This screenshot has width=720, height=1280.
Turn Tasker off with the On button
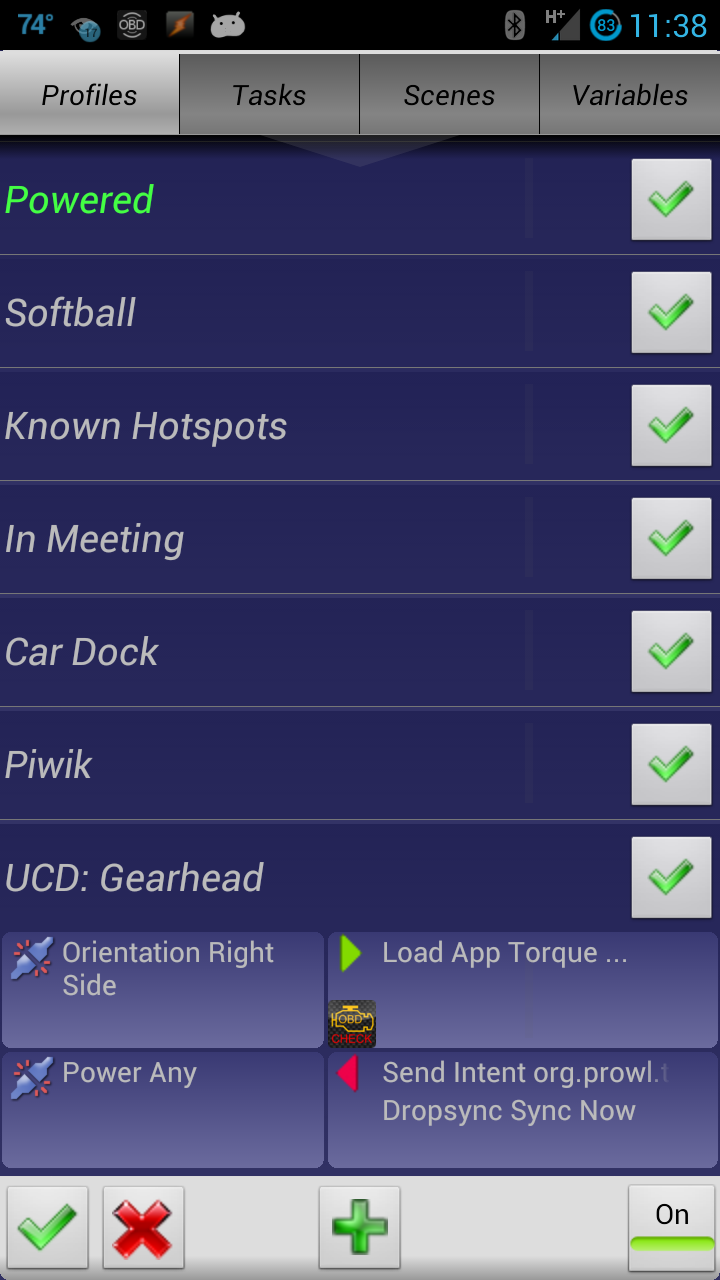(x=672, y=1227)
